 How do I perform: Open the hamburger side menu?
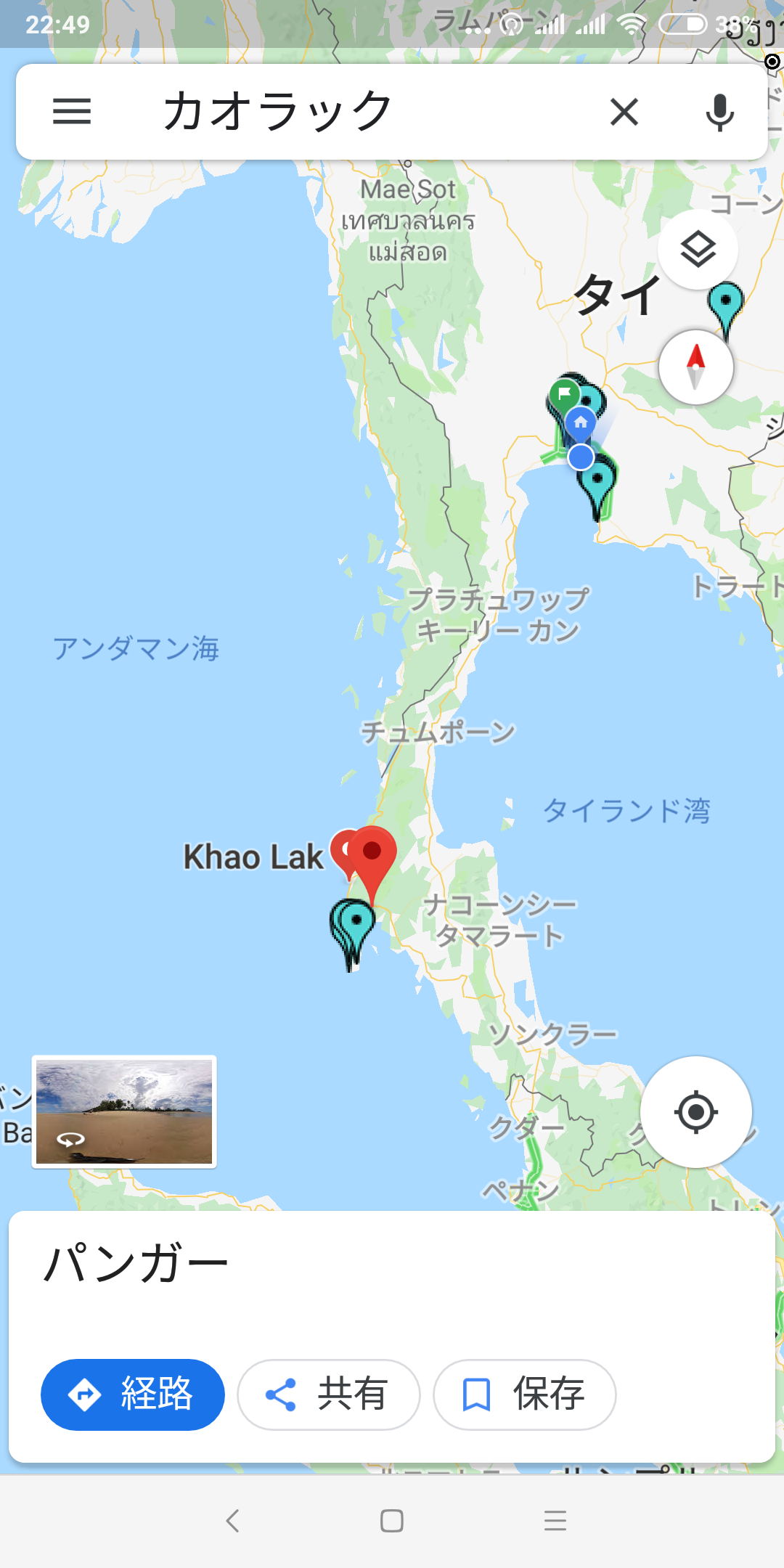pyautogui.click(x=72, y=112)
